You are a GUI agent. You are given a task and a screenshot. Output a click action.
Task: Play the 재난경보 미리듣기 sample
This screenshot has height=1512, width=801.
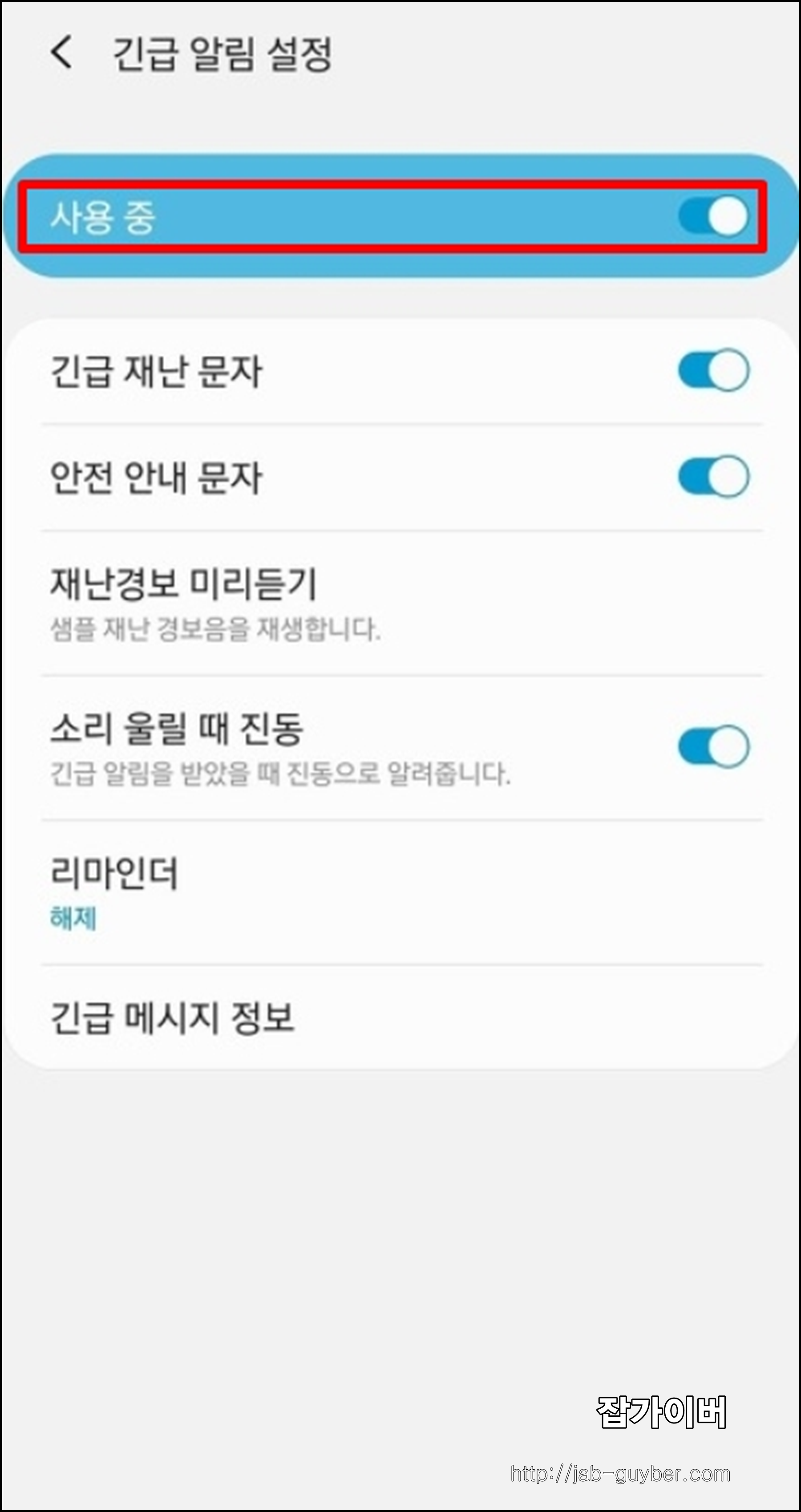401,604
